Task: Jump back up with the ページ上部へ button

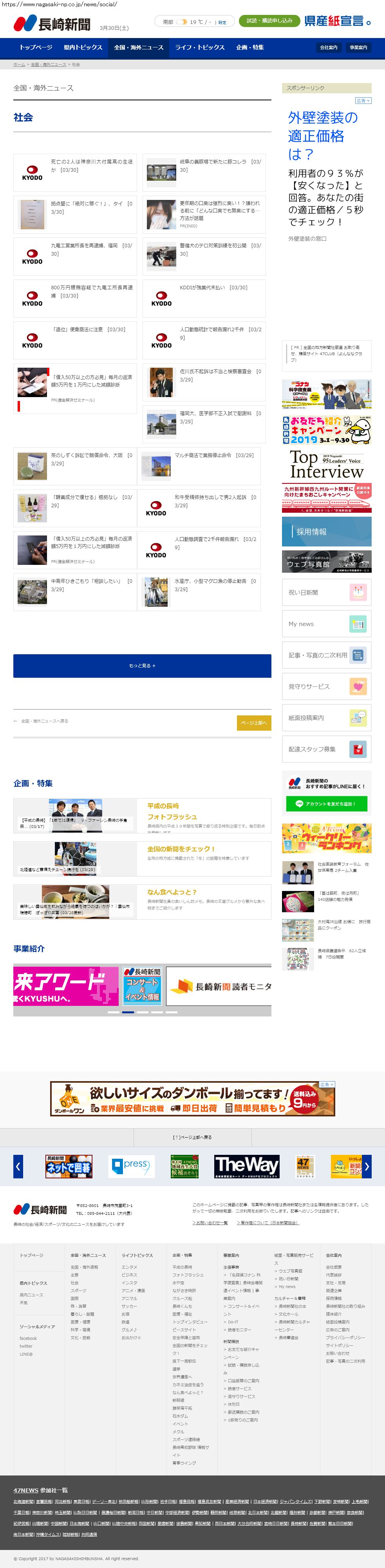Action: coord(254,722)
